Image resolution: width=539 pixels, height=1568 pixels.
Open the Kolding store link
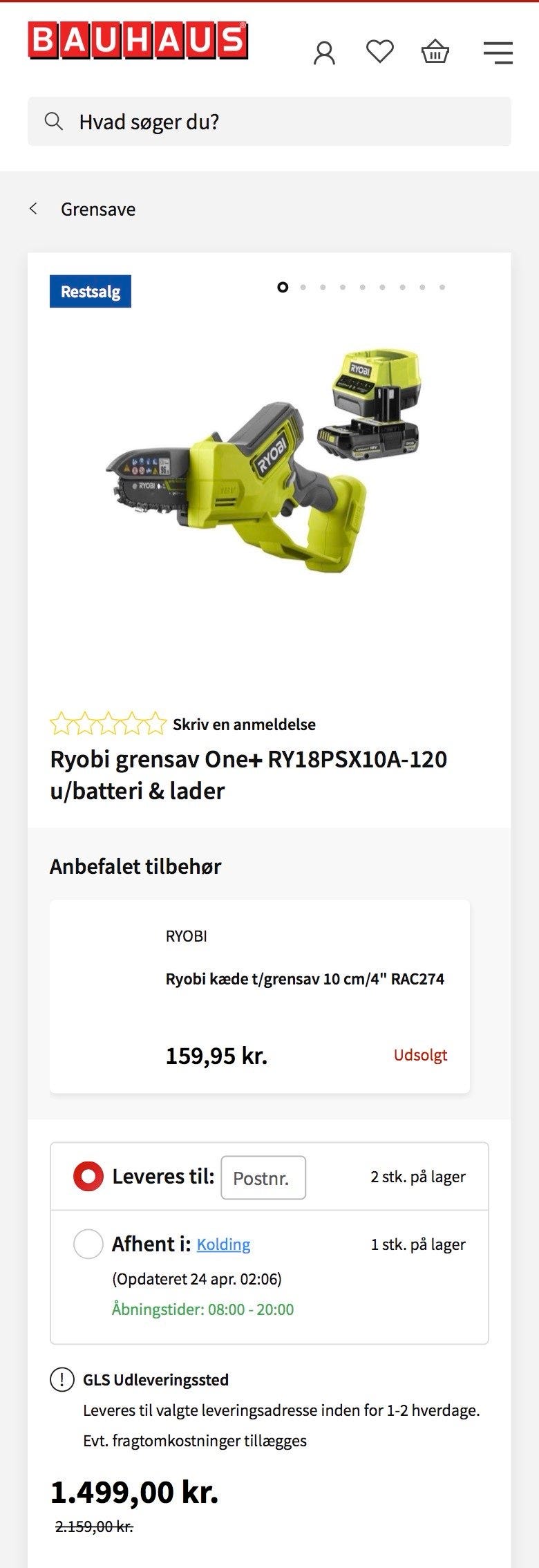tap(224, 1244)
